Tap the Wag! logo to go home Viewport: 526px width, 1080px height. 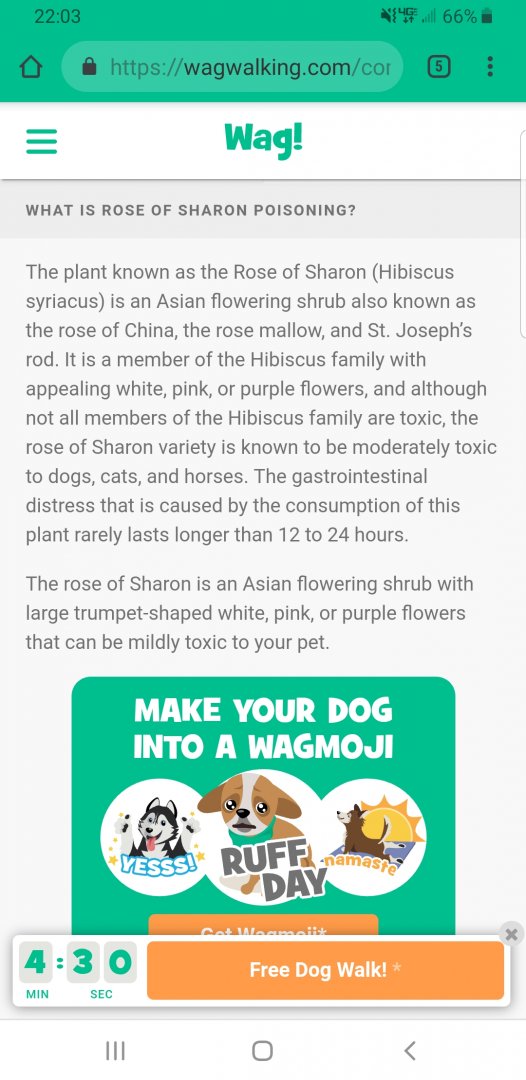click(263, 140)
